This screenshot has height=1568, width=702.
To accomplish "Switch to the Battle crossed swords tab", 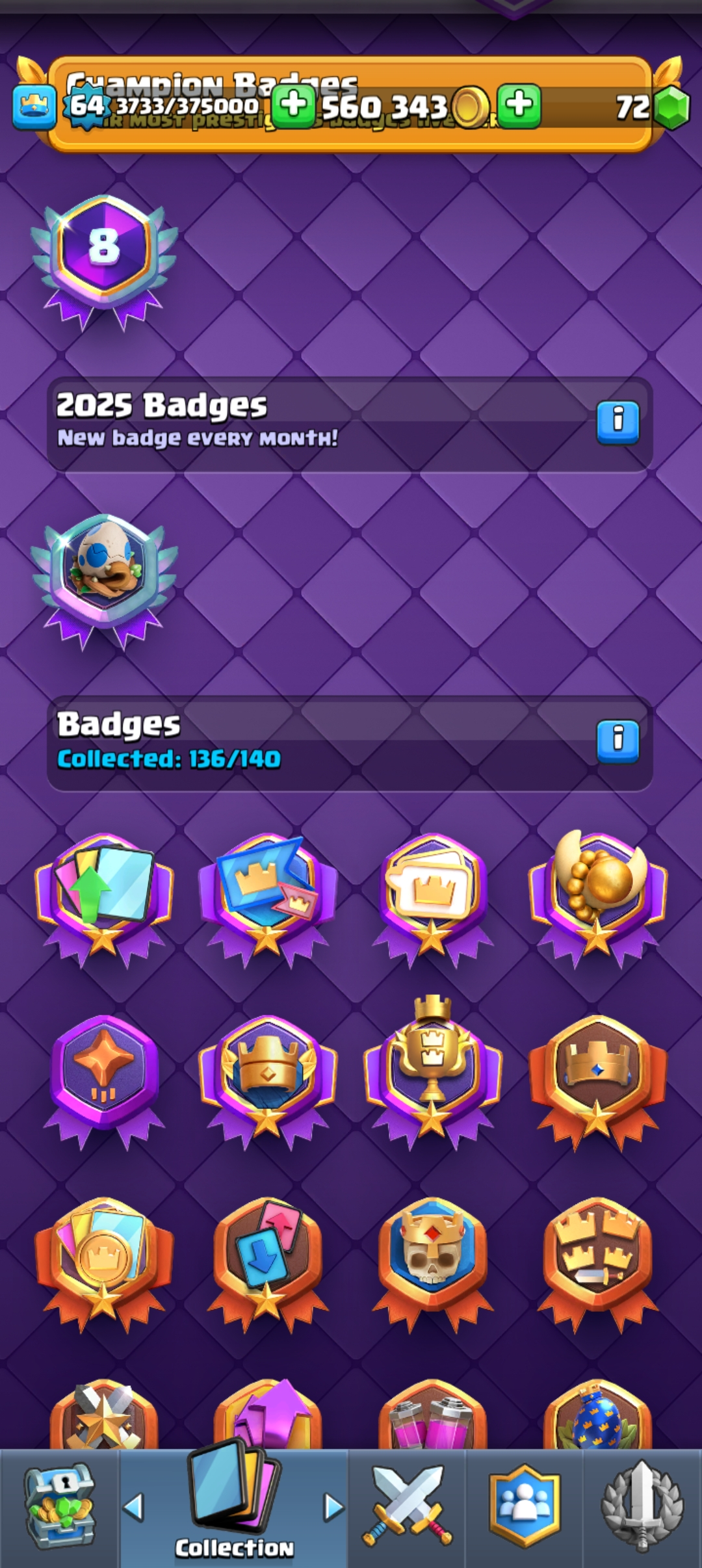I will tap(408, 1507).
